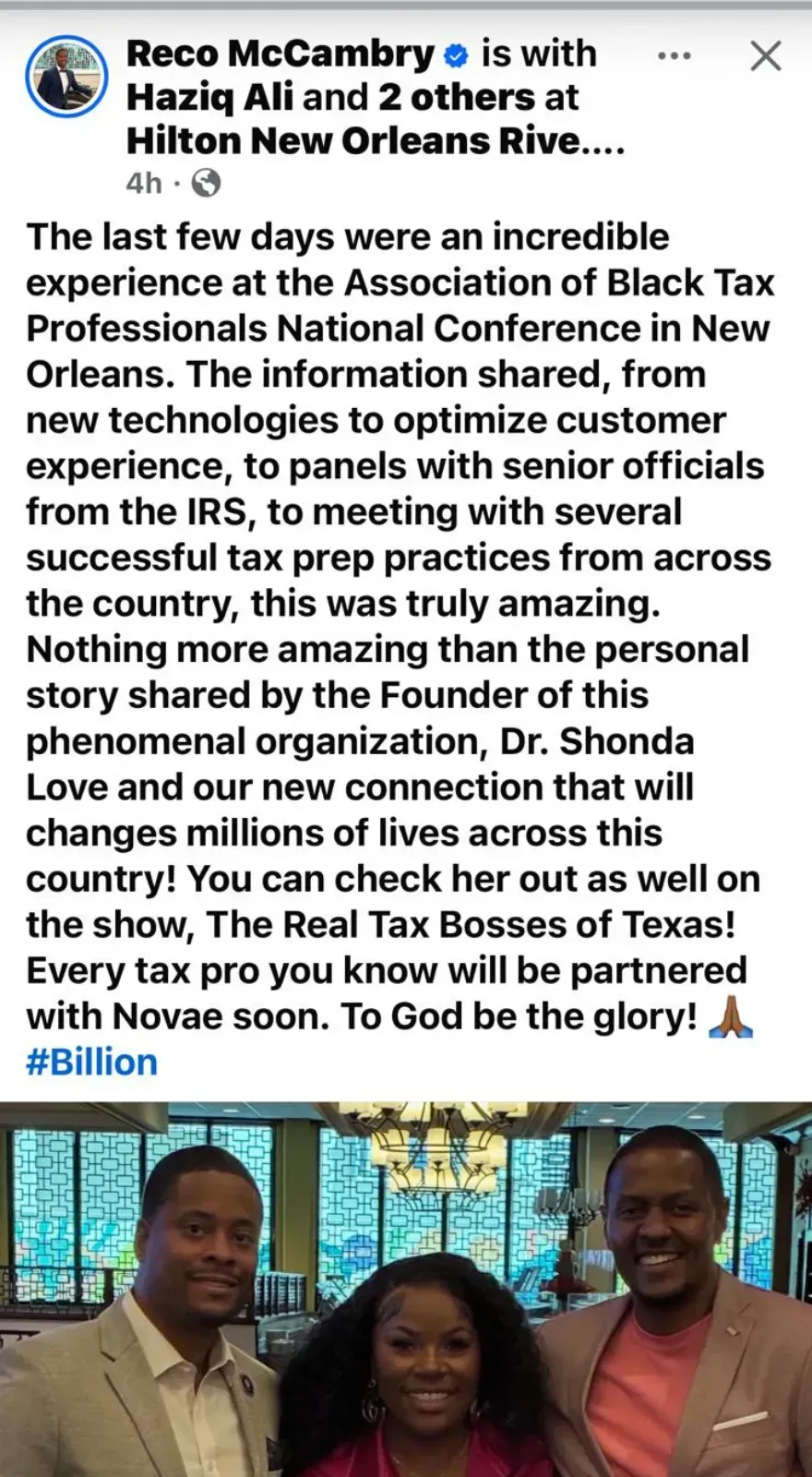Dismiss the post with the X icon
812x1477 pixels.
coord(765,56)
